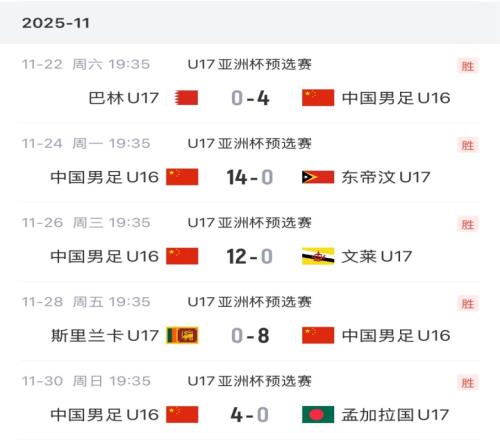View the 12-0 match against 文莱U17
This screenshot has height=440, width=500.
[250, 242]
